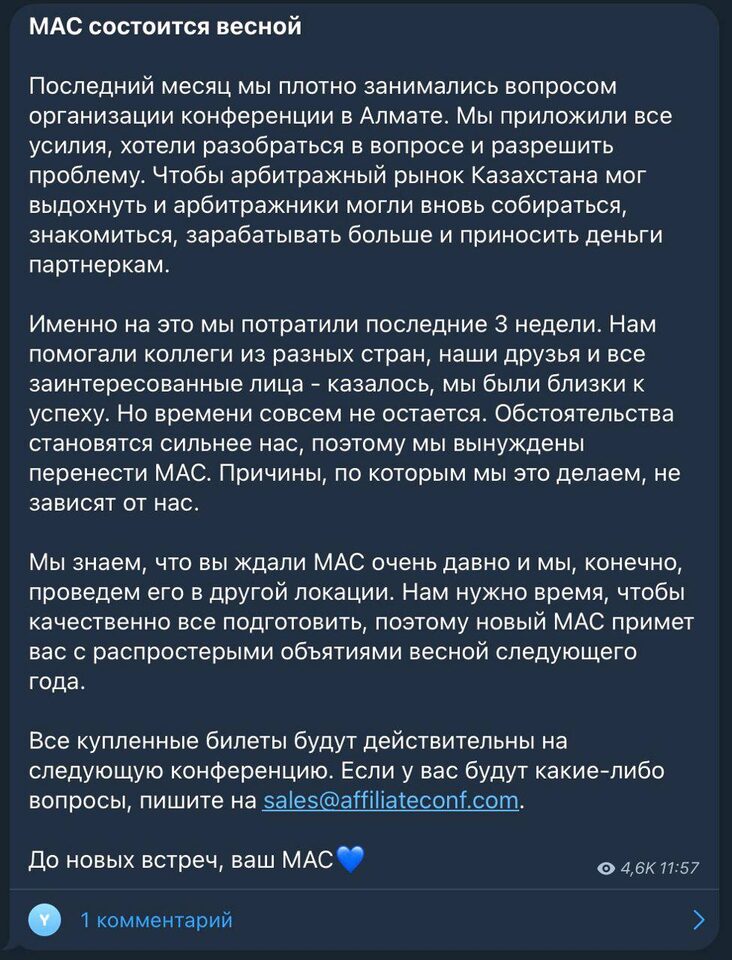732x960 pixels.
Task: Open the sales@affiliateconf.com email link
Action: tap(391, 800)
